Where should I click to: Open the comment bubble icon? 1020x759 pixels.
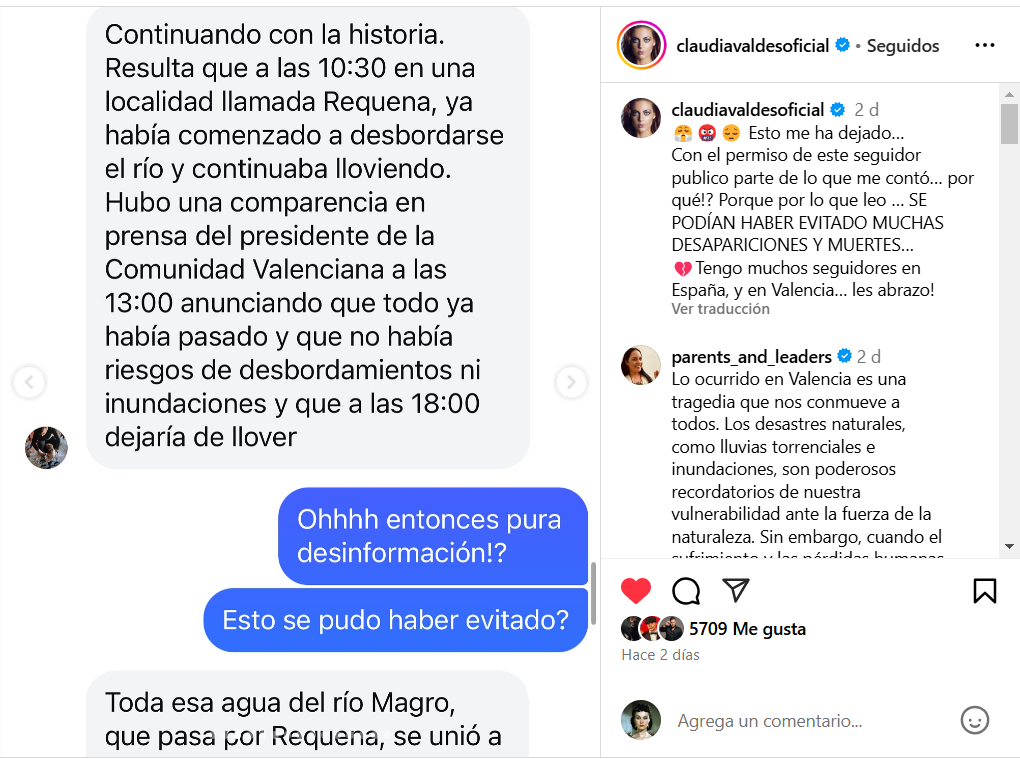click(686, 591)
